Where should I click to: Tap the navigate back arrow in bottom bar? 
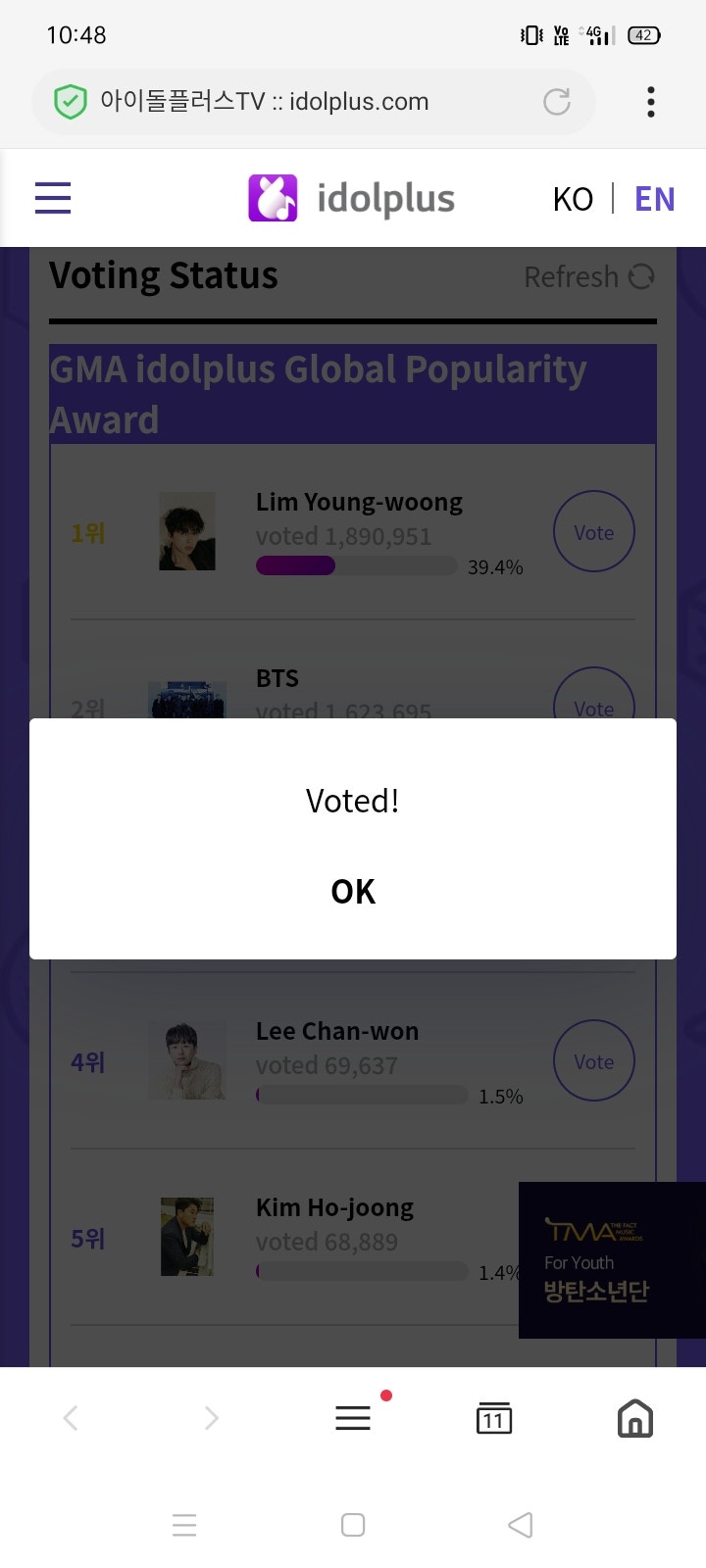pyautogui.click(x=70, y=1417)
